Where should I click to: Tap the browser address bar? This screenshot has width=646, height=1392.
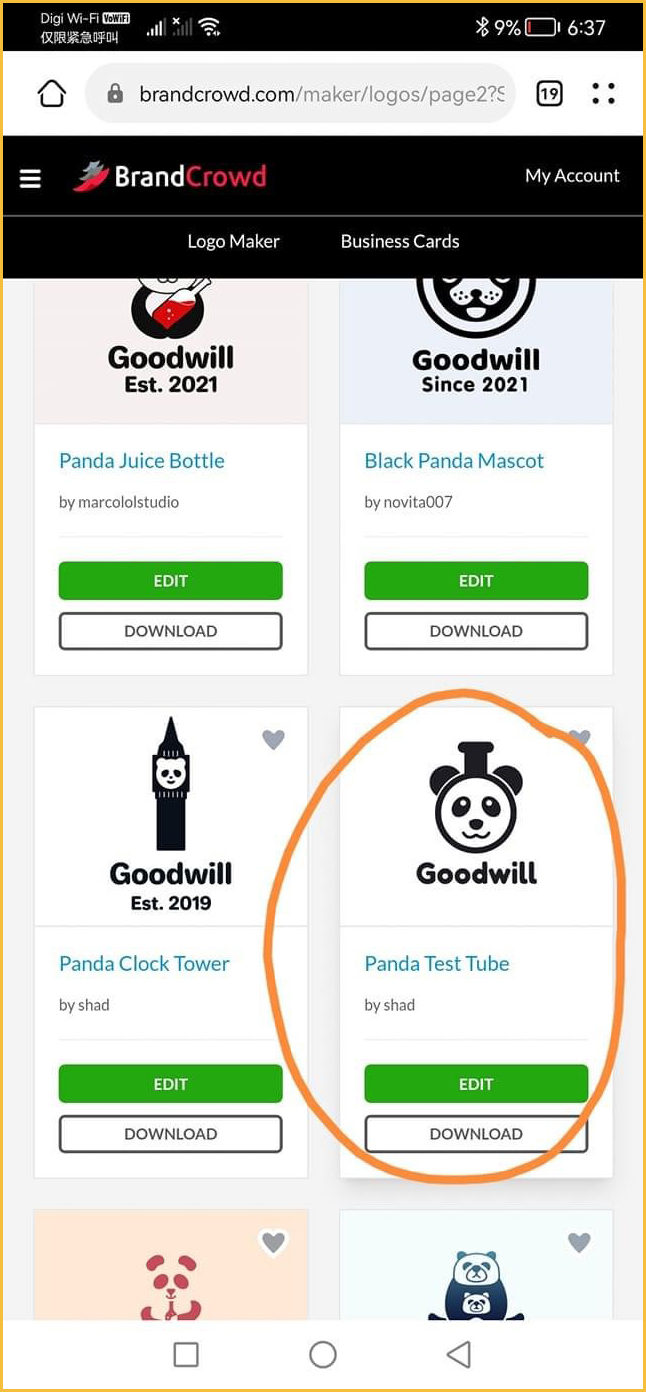(x=300, y=94)
